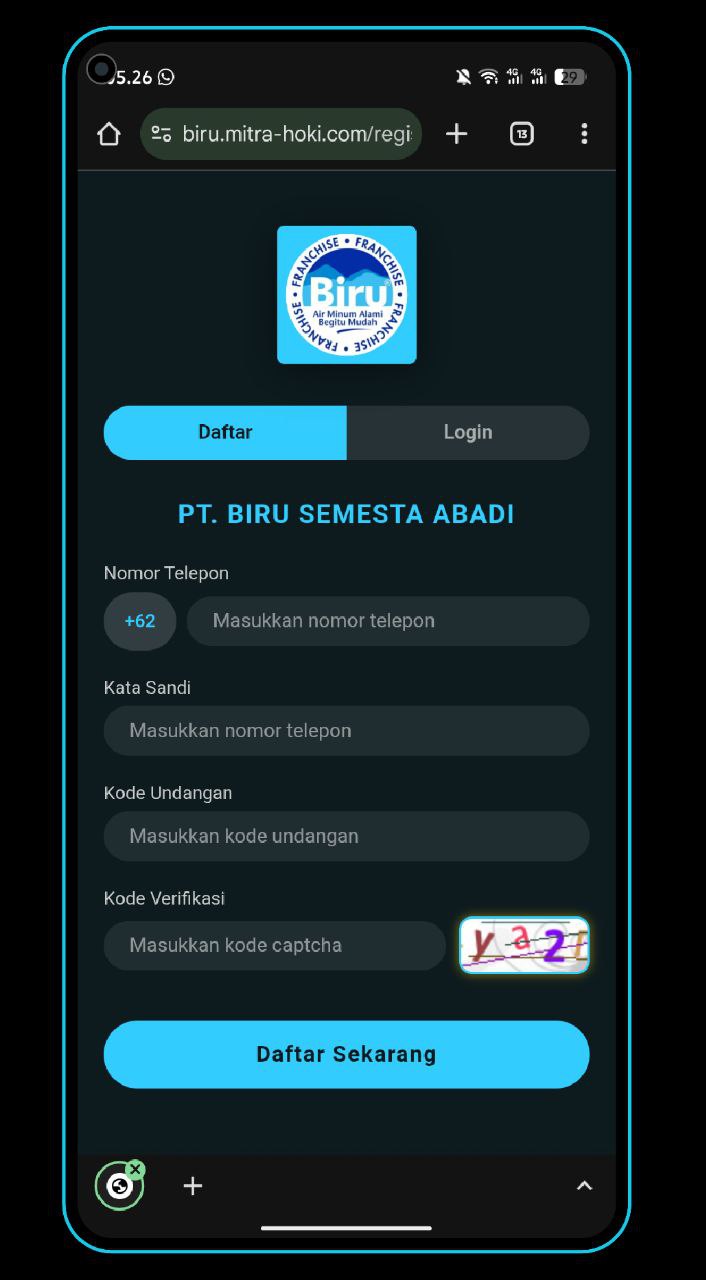Go to the browser home page
The height and width of the screenshot is (1280, 706).
point(108,134)
